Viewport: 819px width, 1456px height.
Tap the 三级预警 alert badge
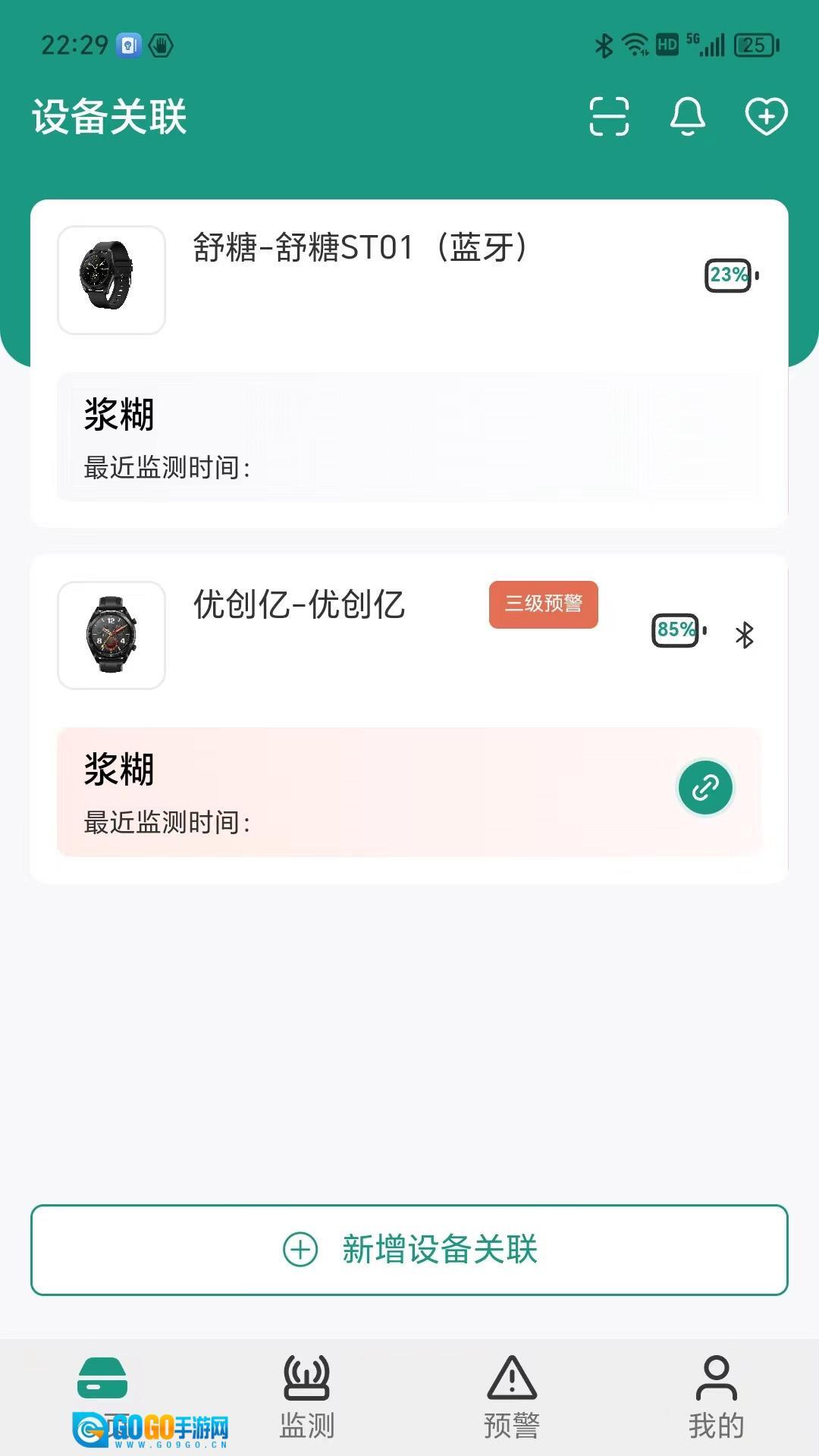tap(543, 604)
